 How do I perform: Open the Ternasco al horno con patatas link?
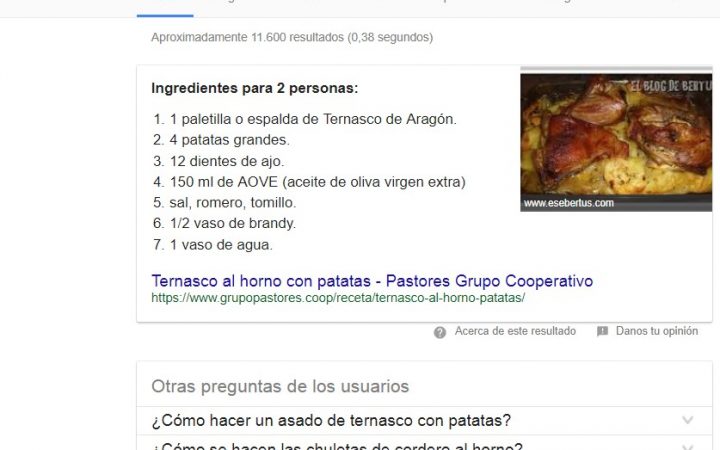(371, 281)
